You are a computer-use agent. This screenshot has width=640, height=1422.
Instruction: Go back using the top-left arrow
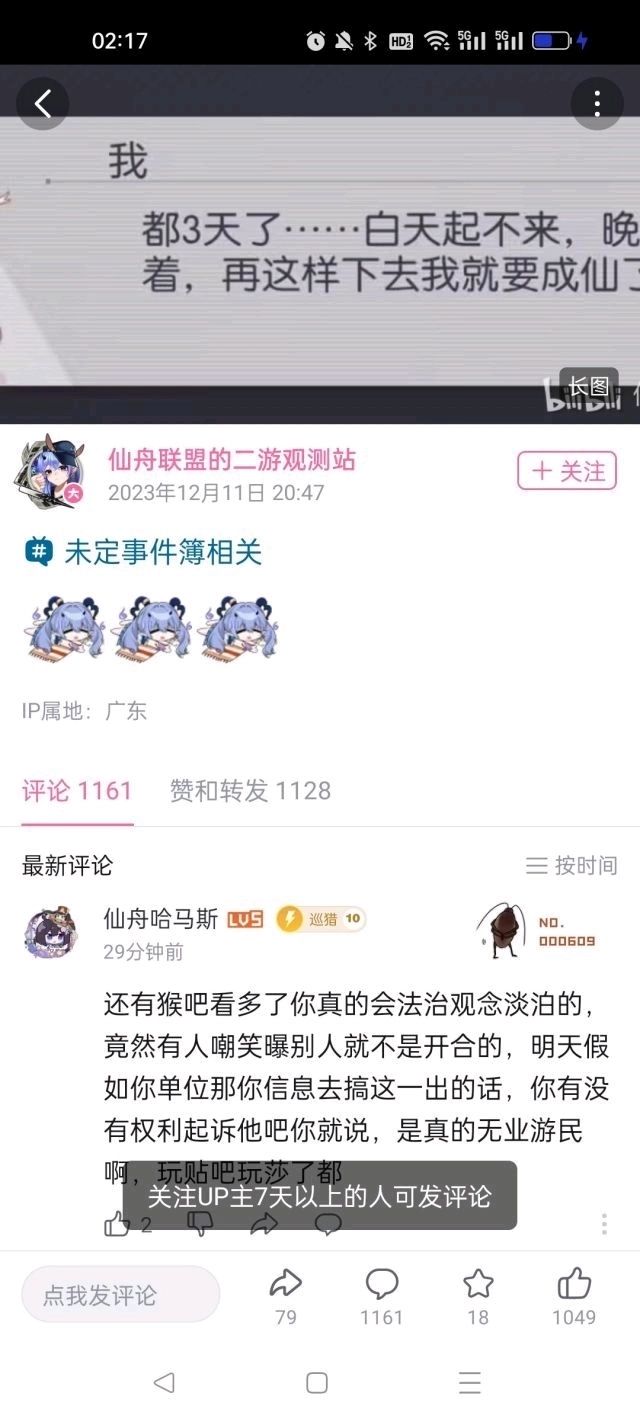(43, 103)
